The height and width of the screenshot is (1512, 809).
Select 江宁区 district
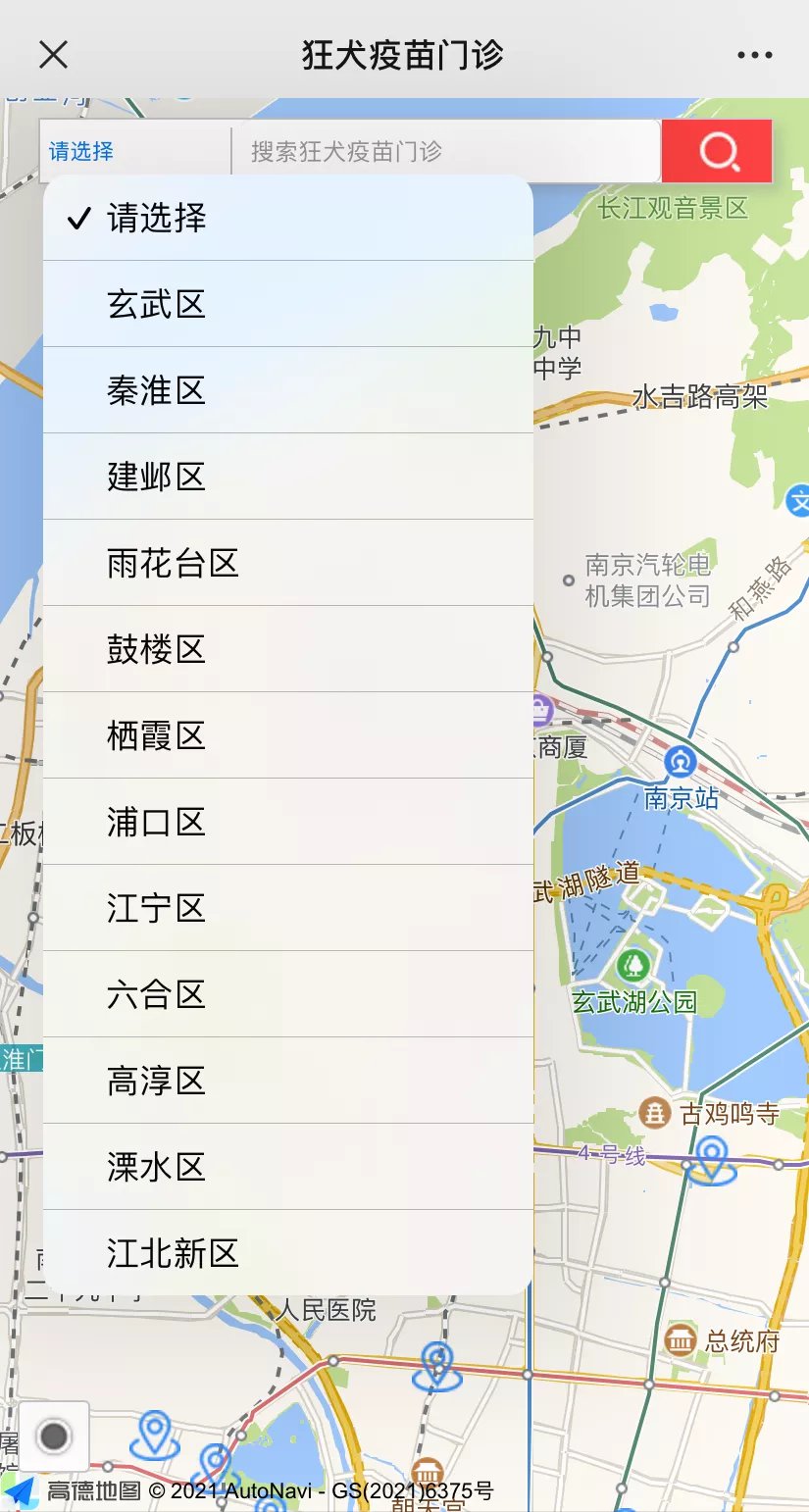288,908
